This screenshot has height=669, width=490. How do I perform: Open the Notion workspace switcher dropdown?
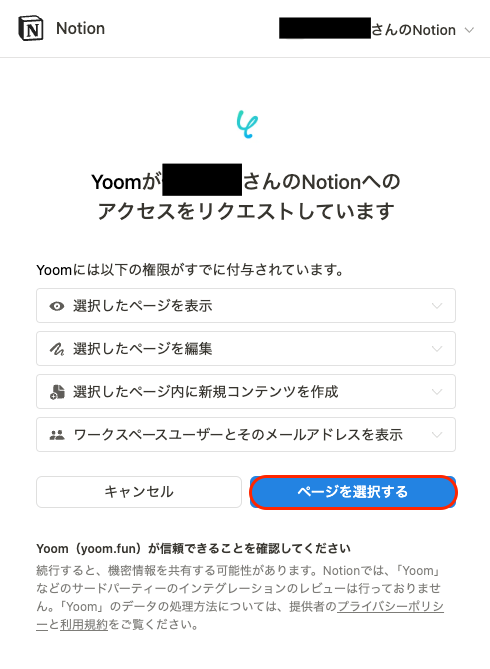coord(376,29)
